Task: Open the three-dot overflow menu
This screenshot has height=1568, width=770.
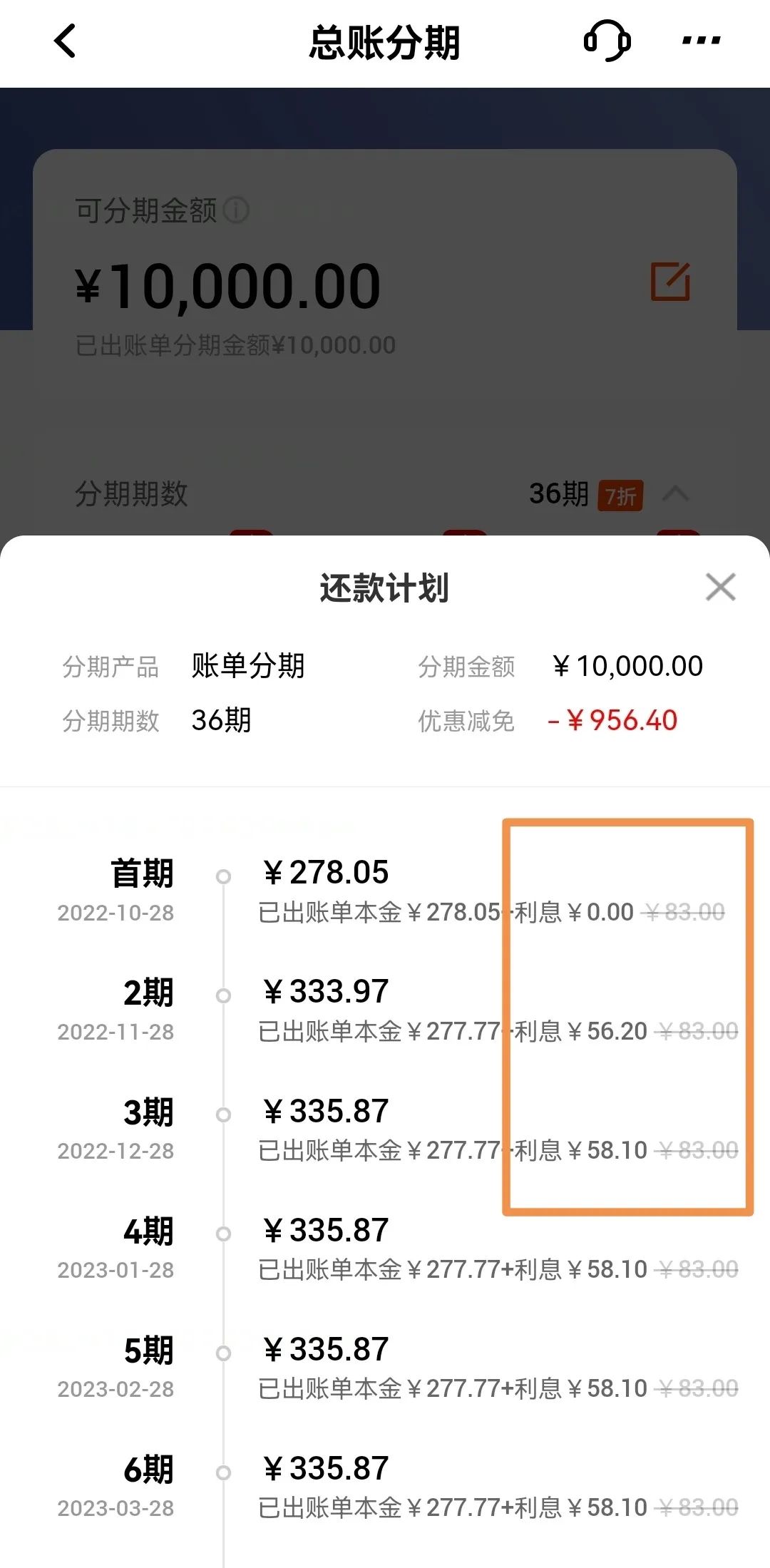Action: click(x=701, y=41)
